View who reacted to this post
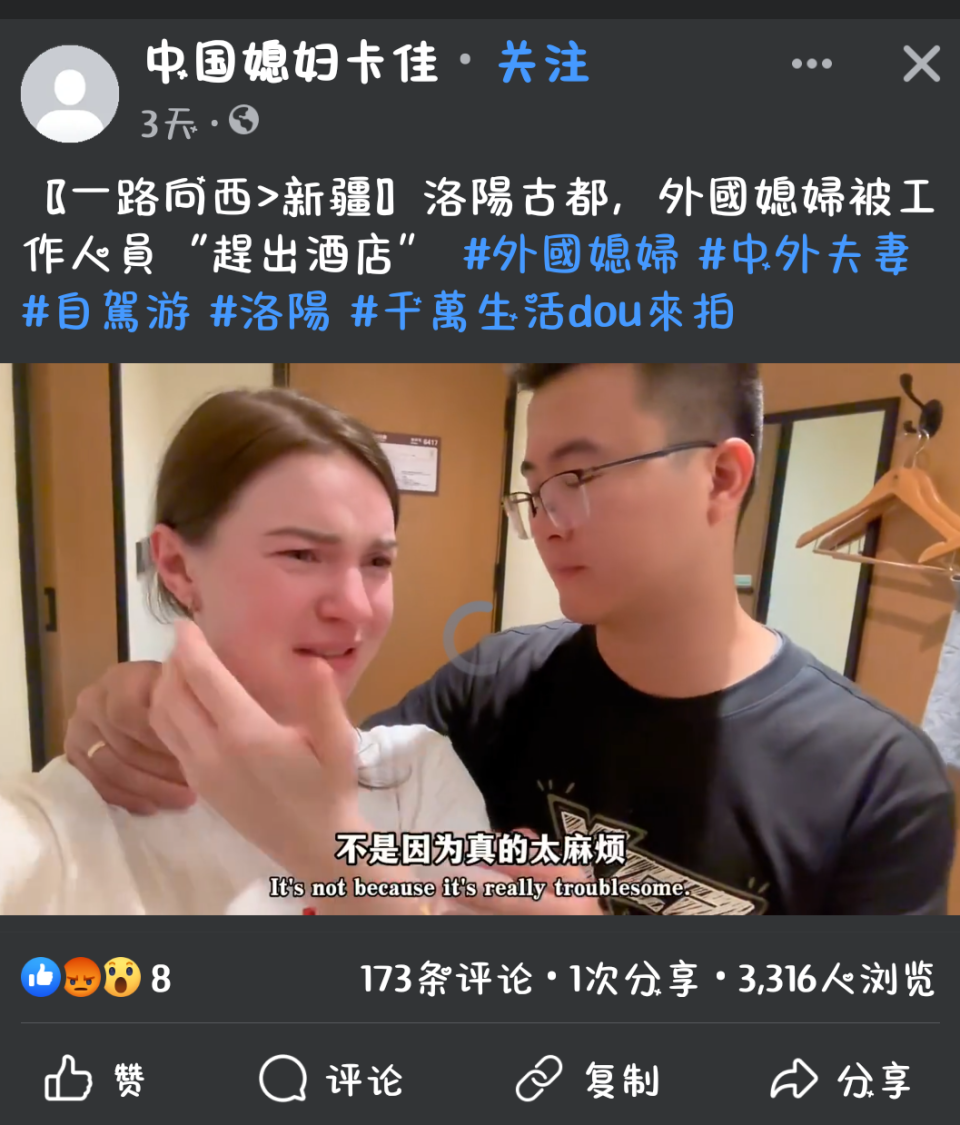The width and height of the screenshot is (960, 1125). tap(96, 977)
